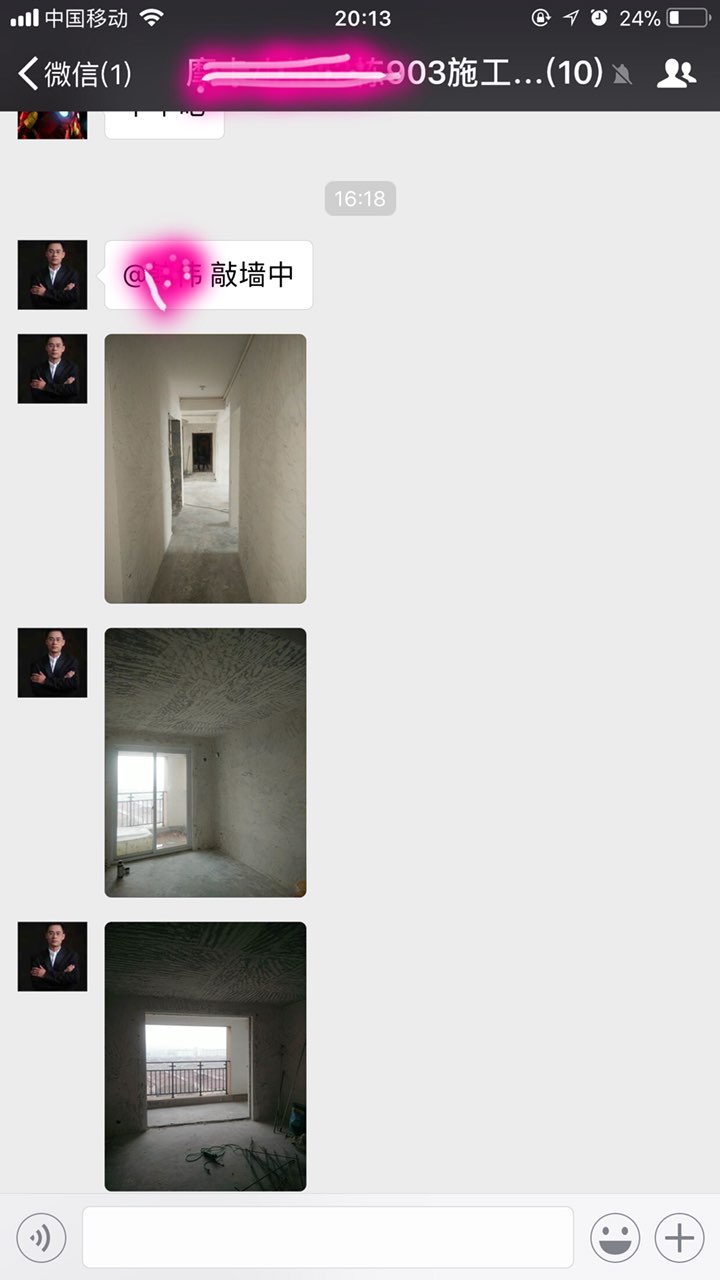Viewport: 720px width, 1280px height.
Task: Open sender avatar beside 敲墙中 message
Action: pos(52,275)
